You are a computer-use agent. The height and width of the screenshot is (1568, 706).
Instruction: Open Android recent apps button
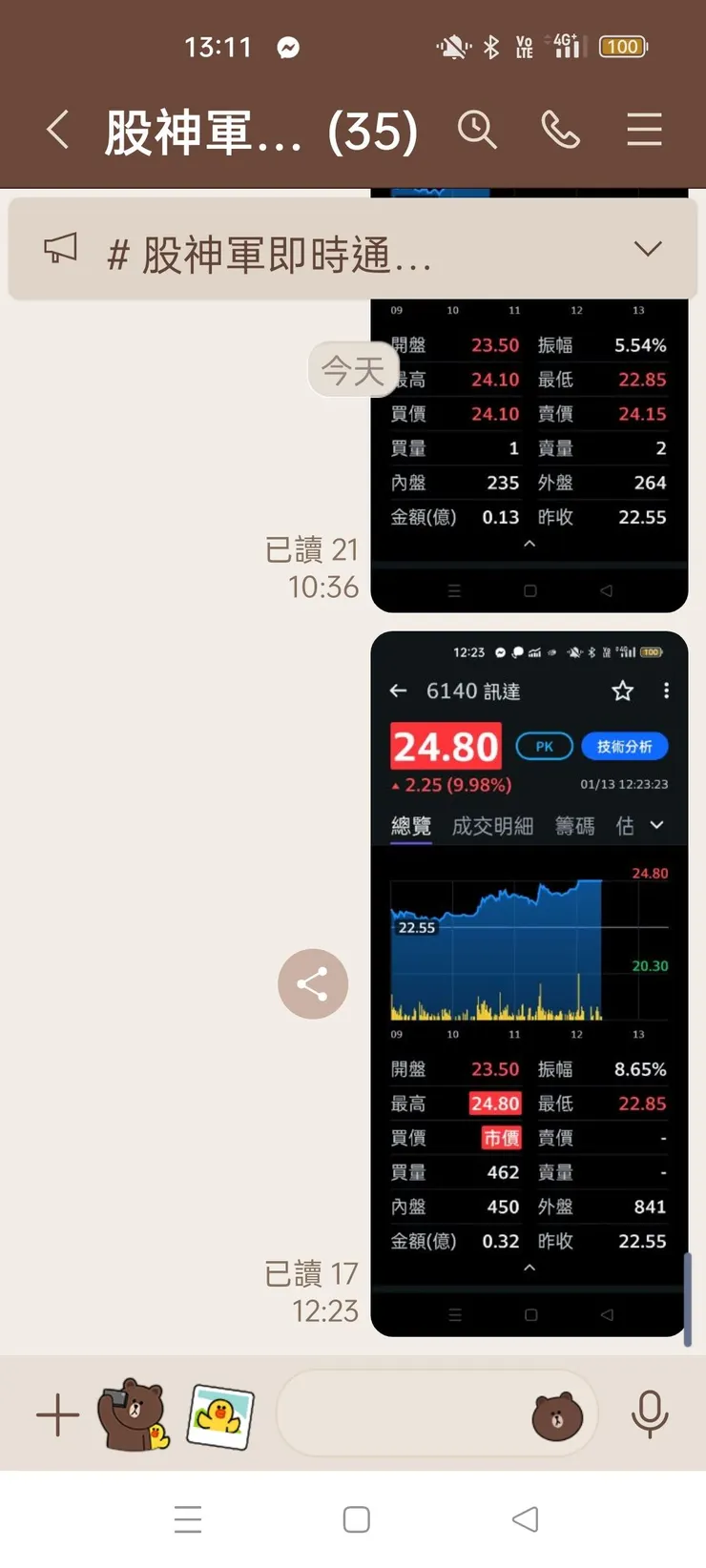pyautogui.click(x=188, y=1518)
